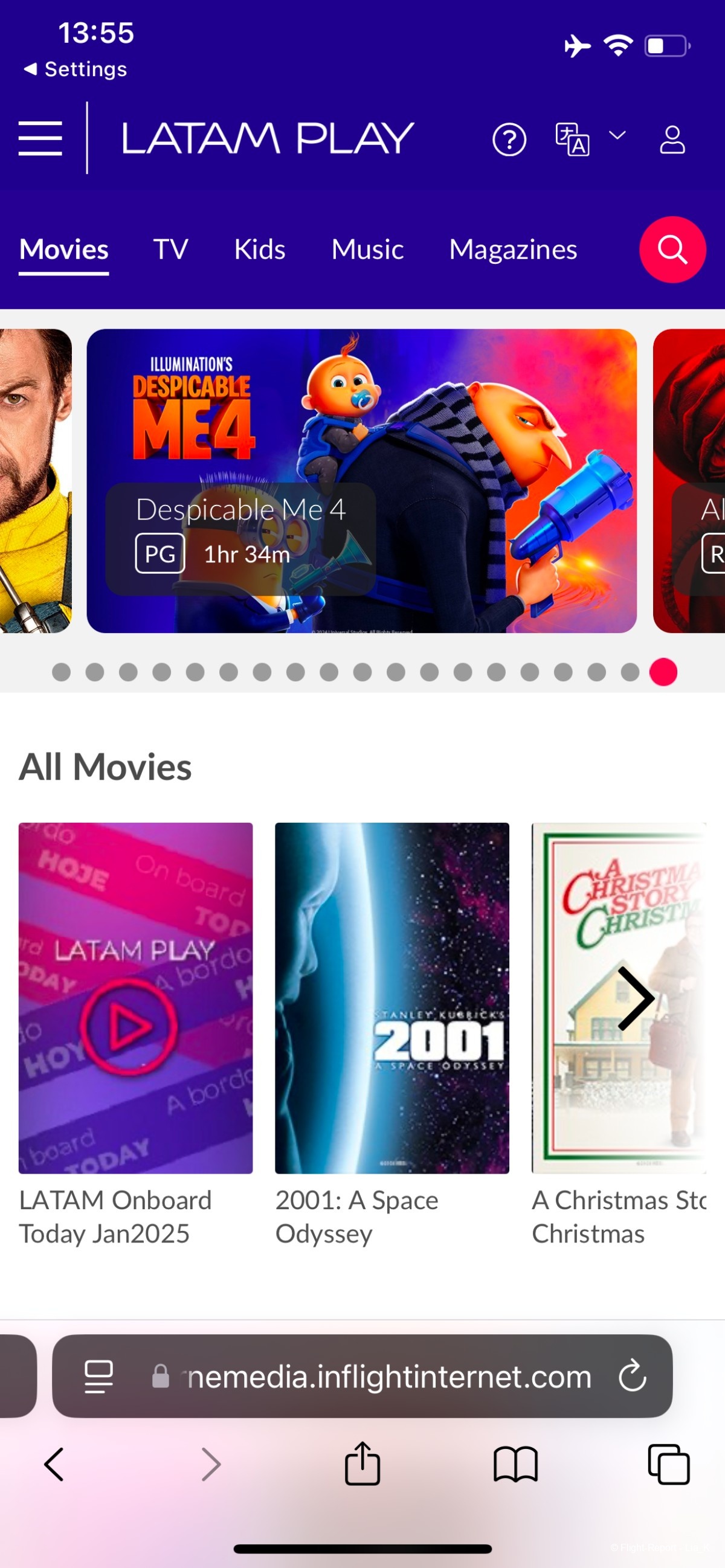Screen dimensions: 725x1568
Task: Open LATAM Onboard Today Jan2025 tile
Action: [135, 998]
